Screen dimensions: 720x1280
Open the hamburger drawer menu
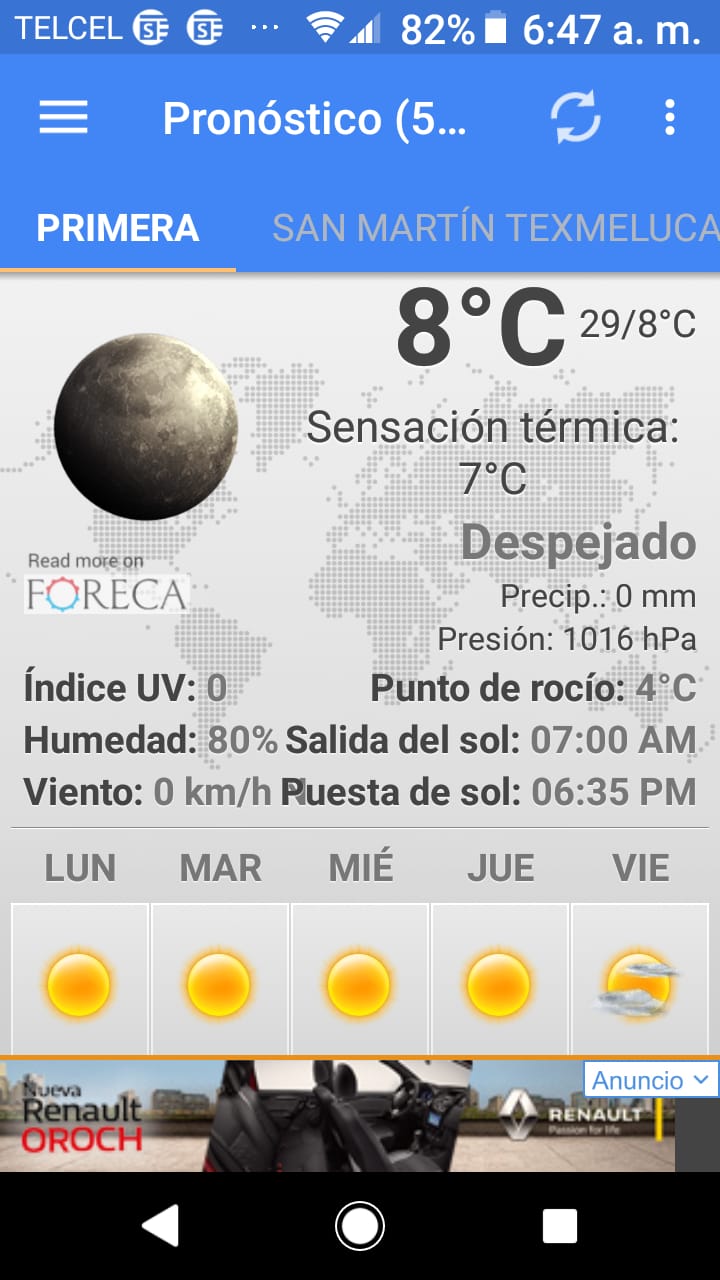[x=64, y=118]
